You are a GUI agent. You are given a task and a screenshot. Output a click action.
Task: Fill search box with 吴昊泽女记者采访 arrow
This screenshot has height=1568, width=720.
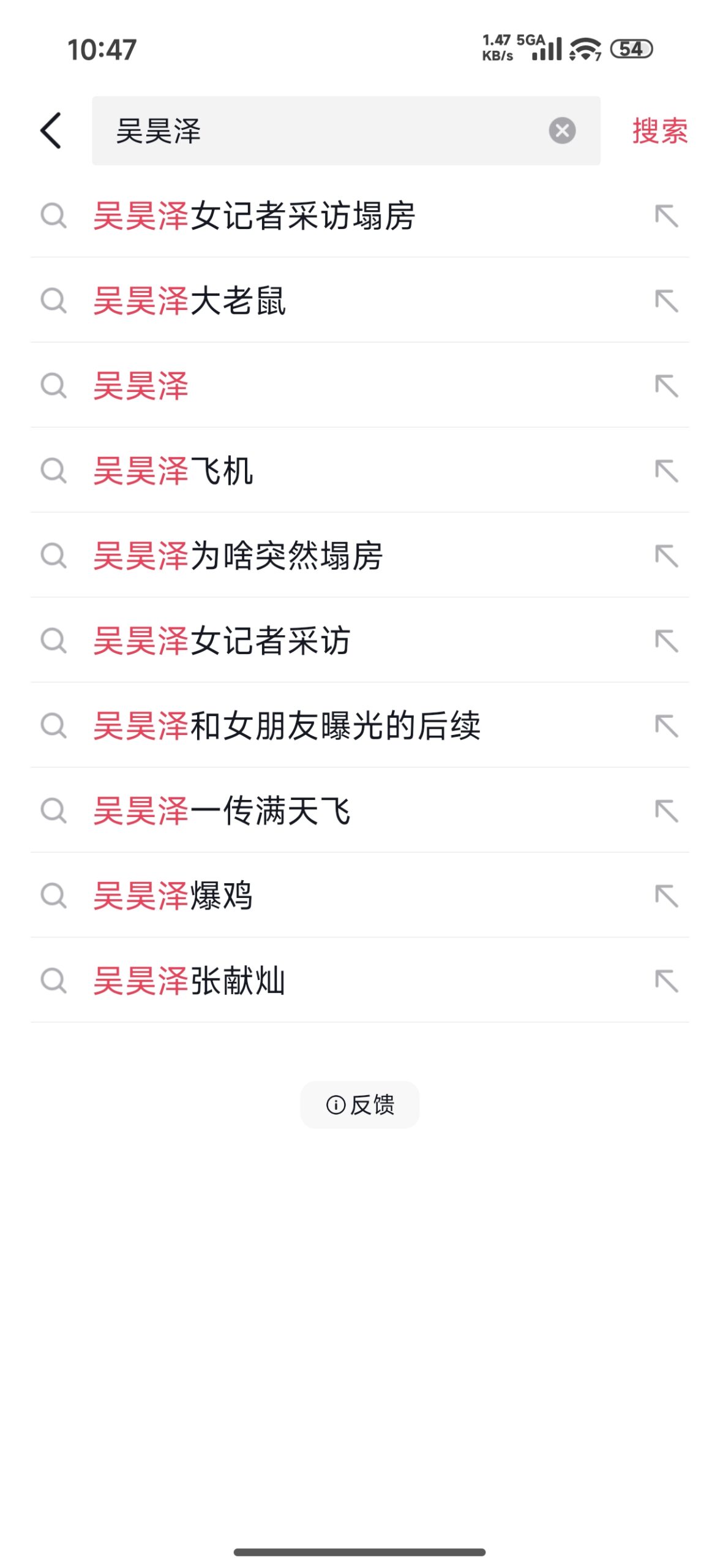pyautogui.click(x=666, y=641)
